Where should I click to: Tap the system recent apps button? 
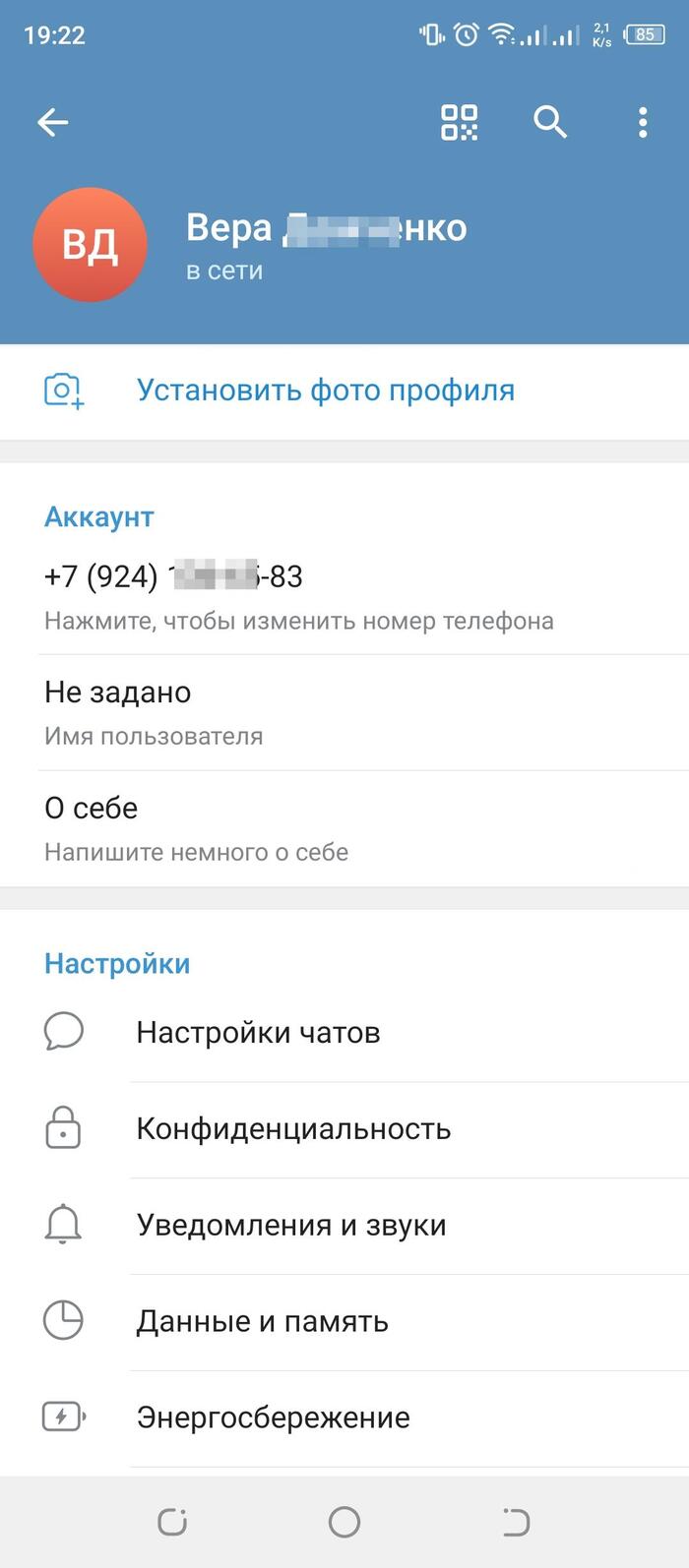click(x=172, y=1522)
